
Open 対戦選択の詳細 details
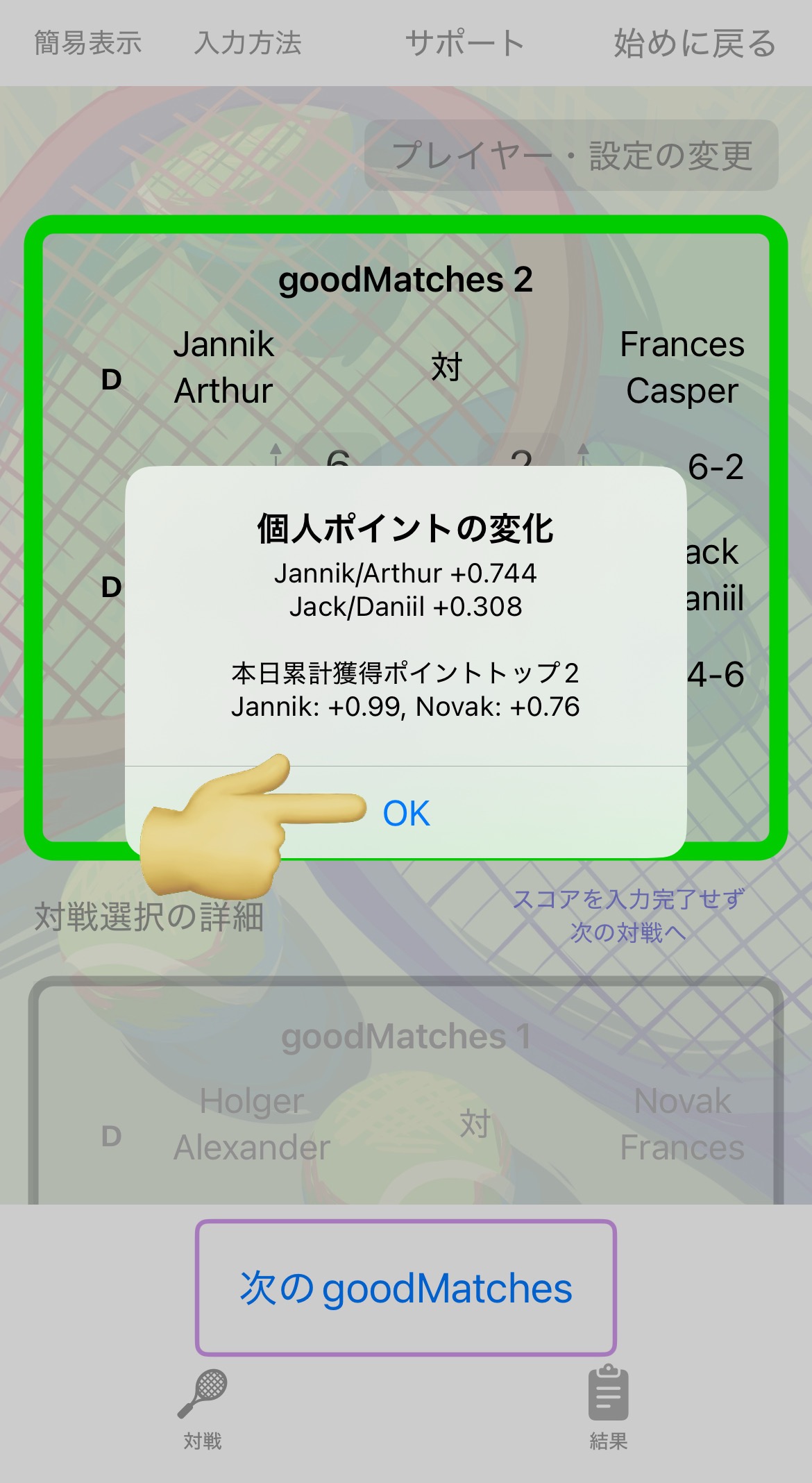tap(149, 916)
